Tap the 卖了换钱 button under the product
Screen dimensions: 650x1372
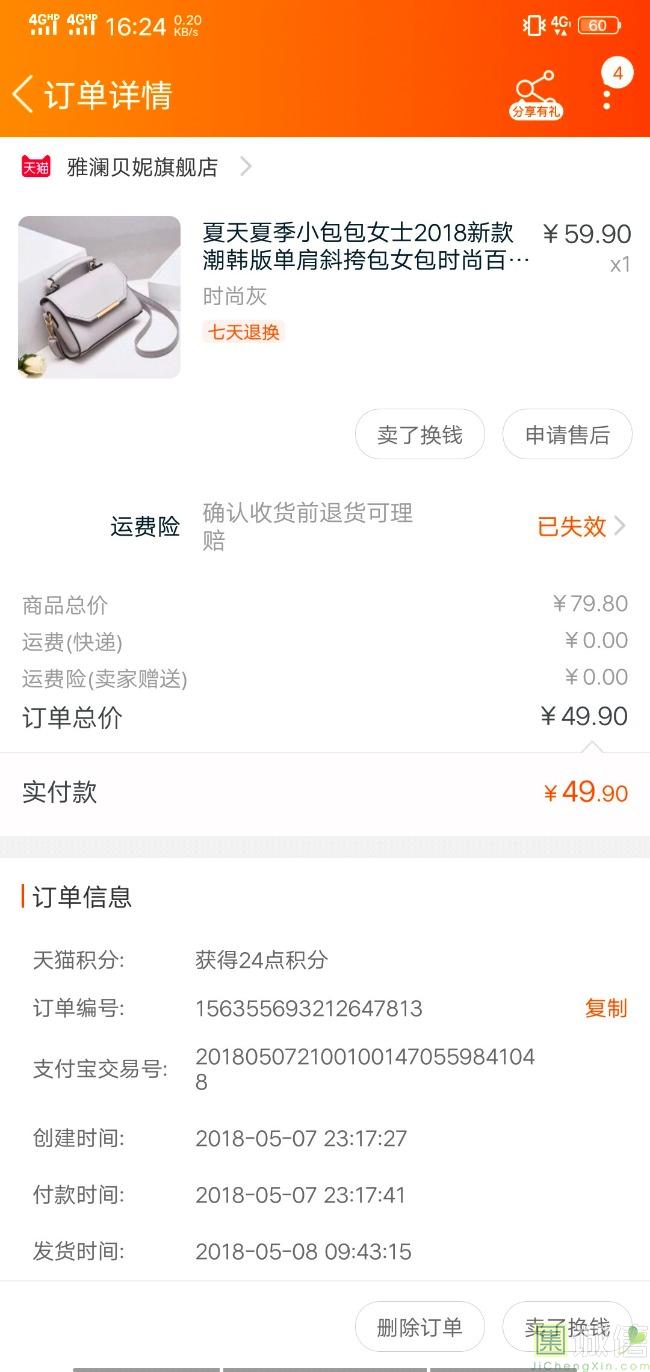[420, 435]
